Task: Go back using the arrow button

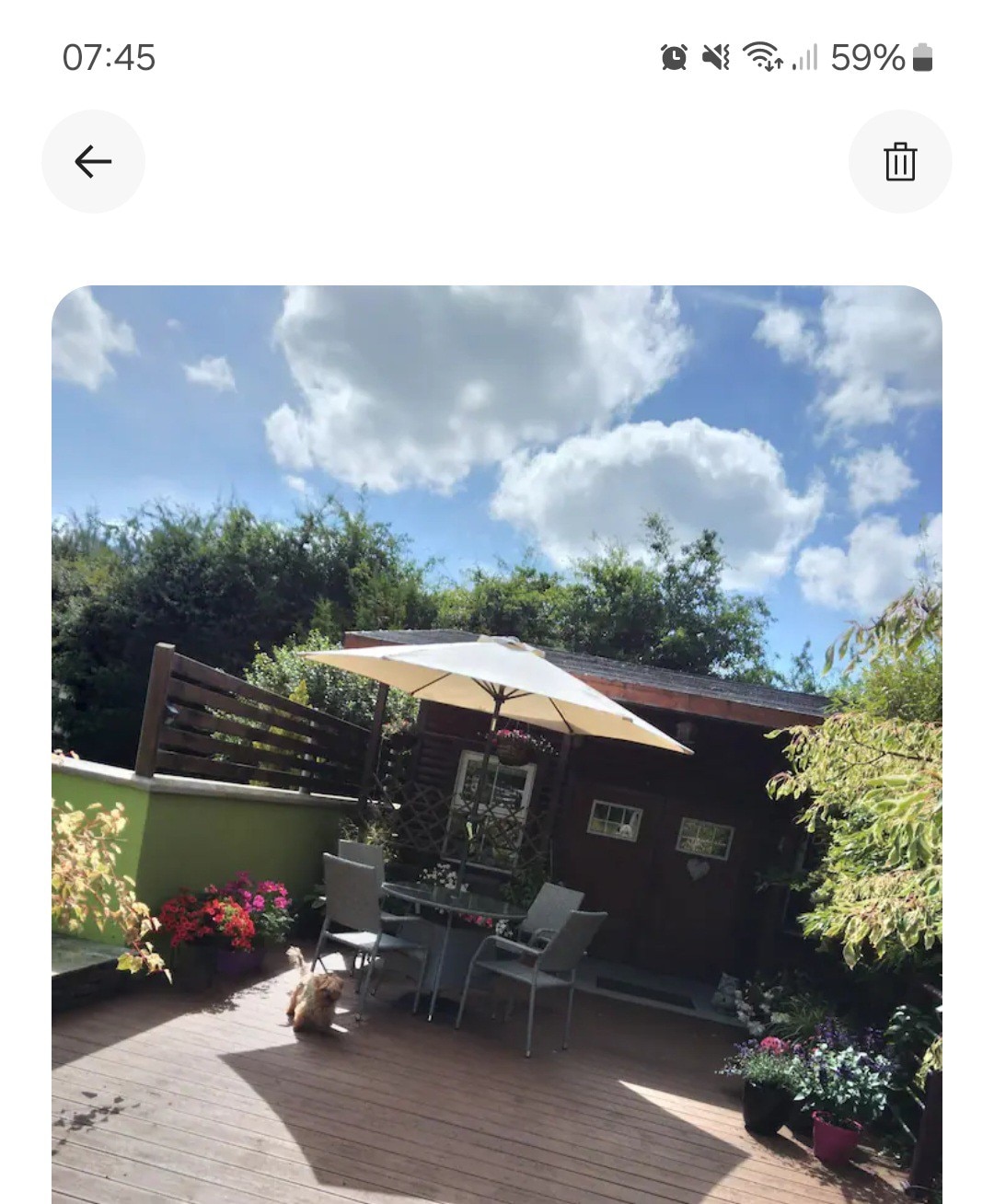Action: pos(93,162)
